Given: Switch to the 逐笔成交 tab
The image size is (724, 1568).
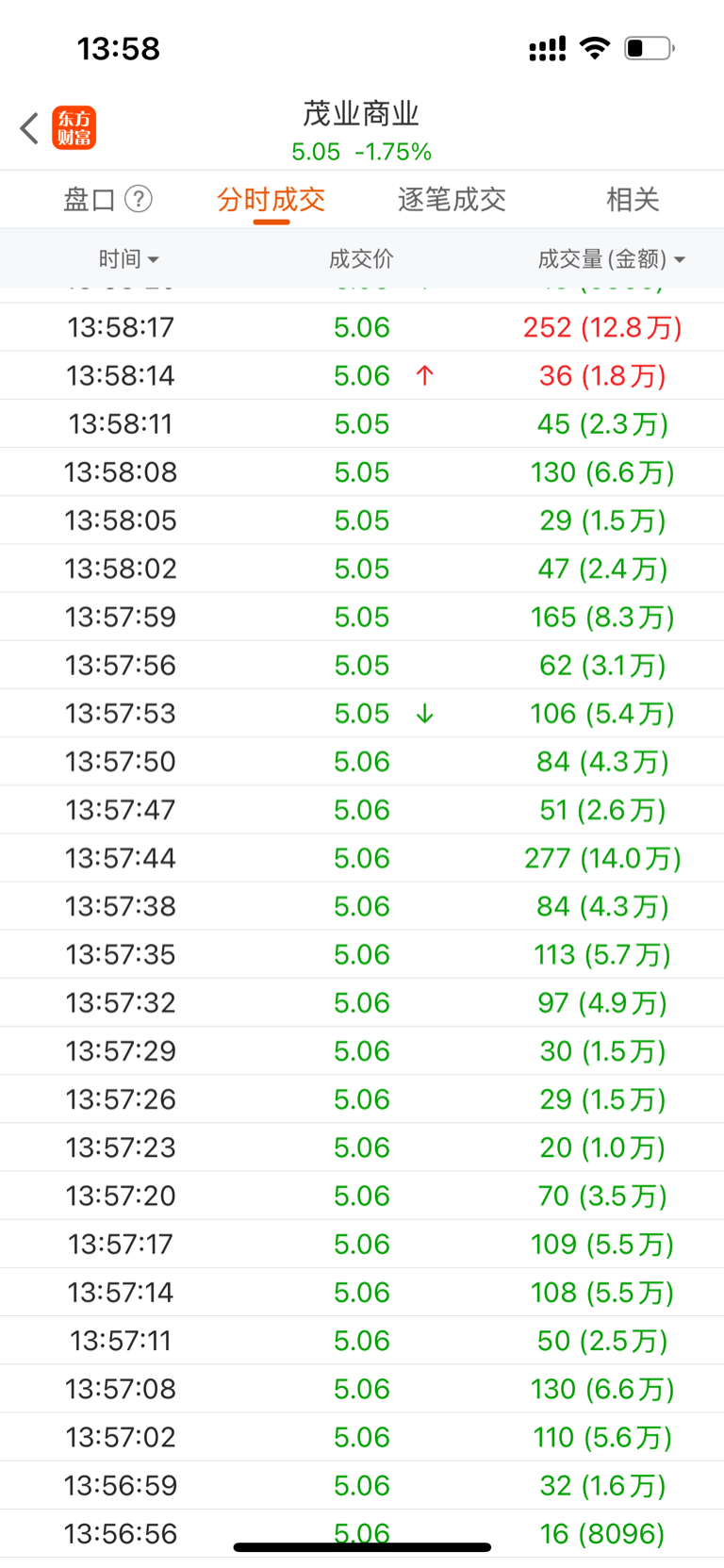Looking at the screenshot, I should point(452,200).
